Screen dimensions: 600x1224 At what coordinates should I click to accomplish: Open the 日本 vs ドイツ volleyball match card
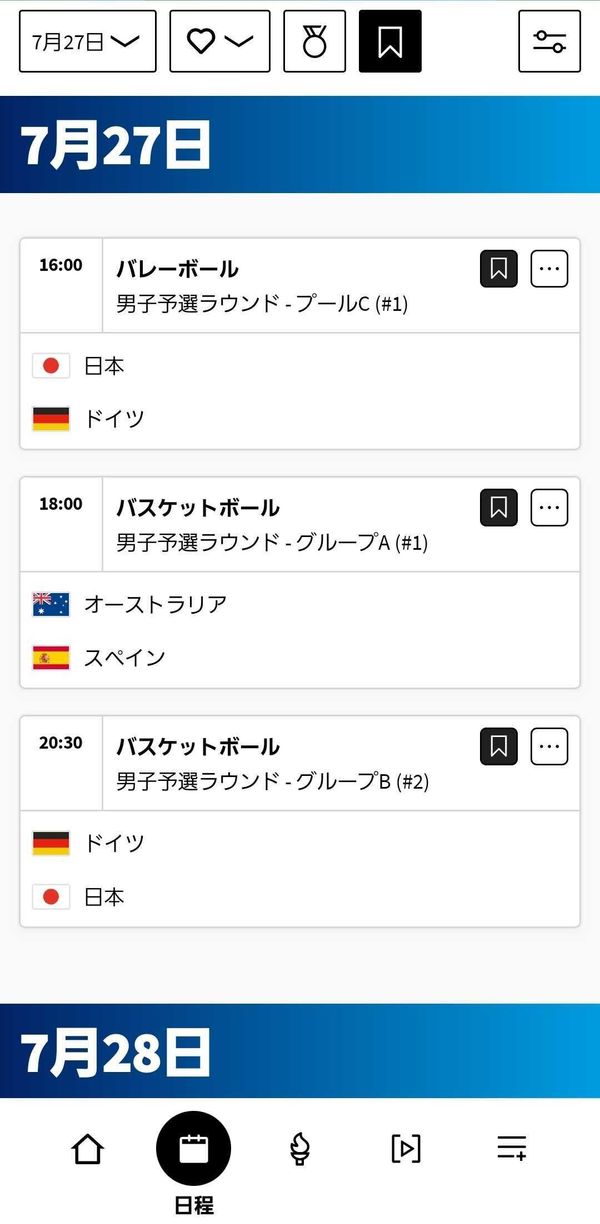click(300, 344)
